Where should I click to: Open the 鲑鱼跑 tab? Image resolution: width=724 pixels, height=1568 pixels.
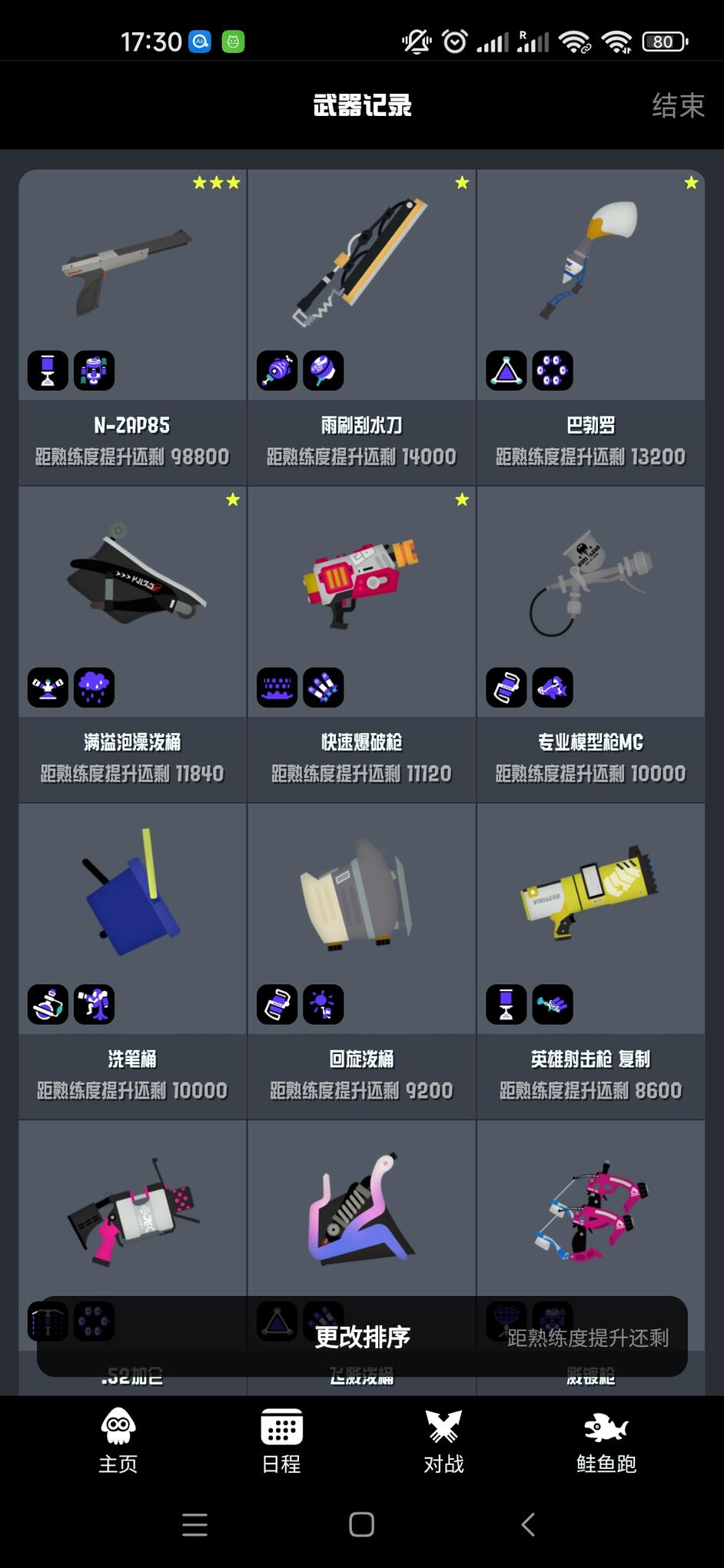(x=606, y=1441)
